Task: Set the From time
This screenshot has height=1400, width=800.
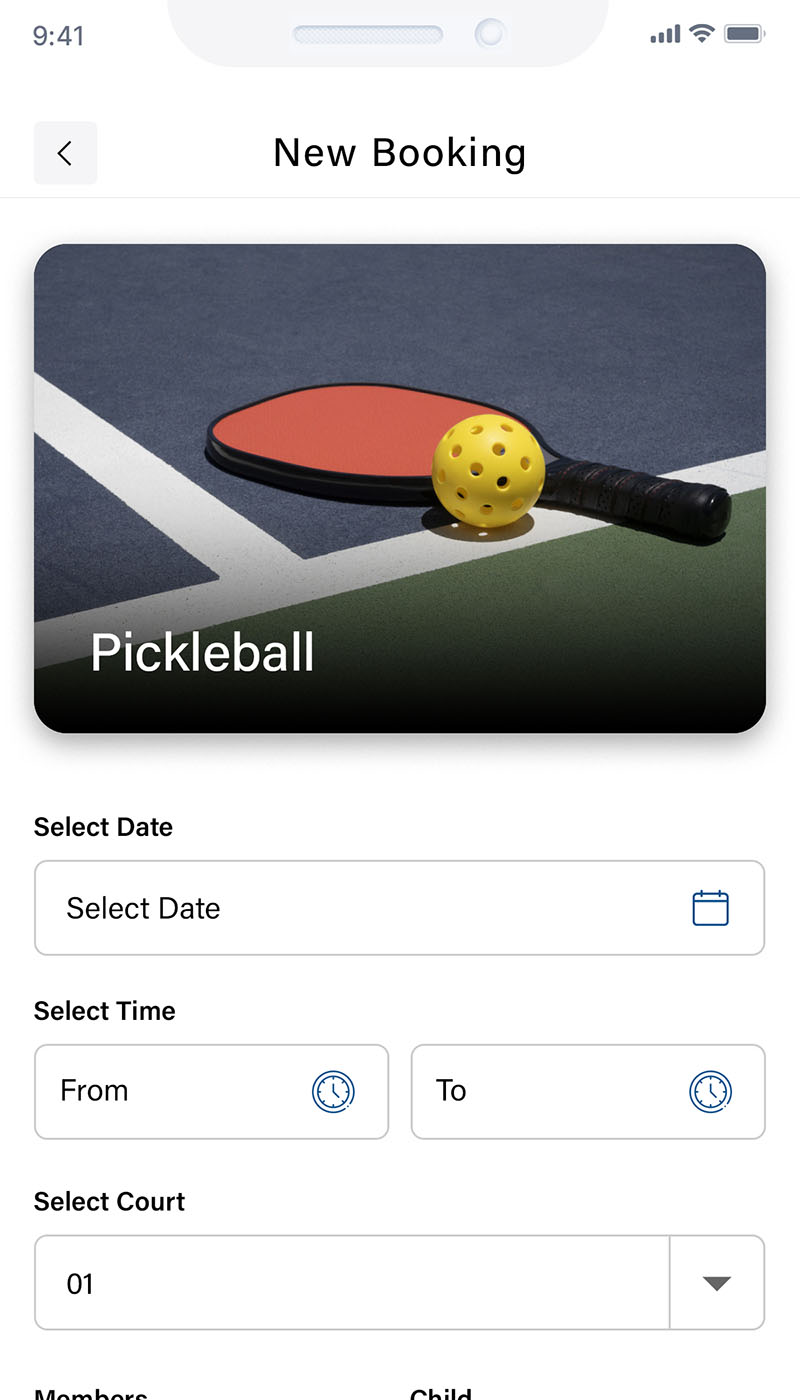Action: tap(211, 1092)
